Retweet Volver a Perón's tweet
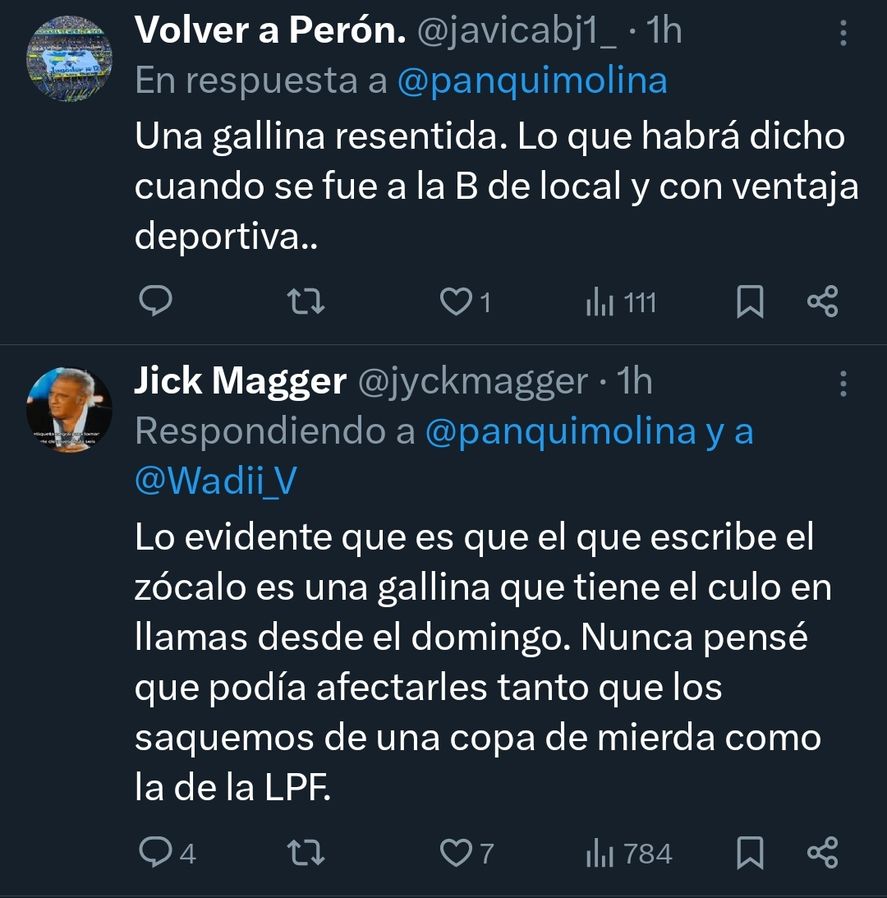This screenshot has width=887, height=898. pos(304,301)
